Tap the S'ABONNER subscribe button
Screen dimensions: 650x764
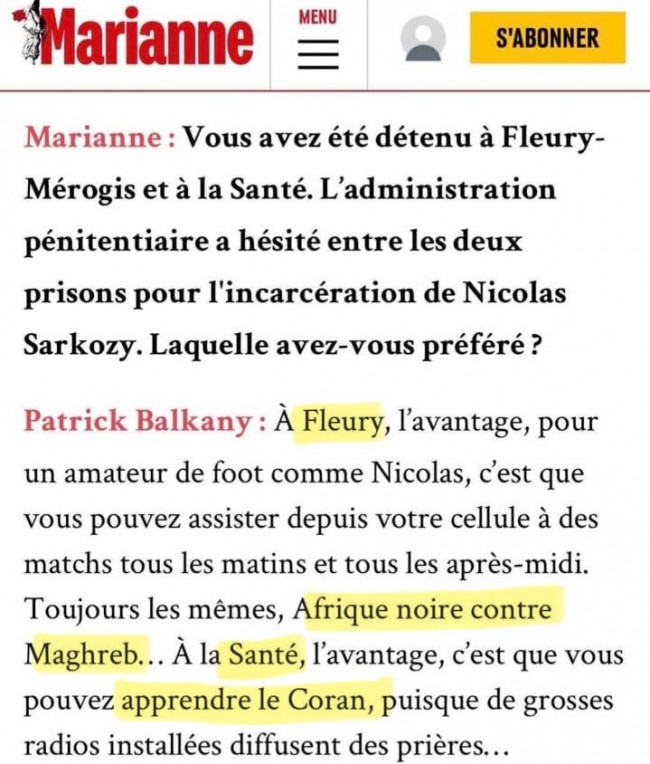coord(548,39)
